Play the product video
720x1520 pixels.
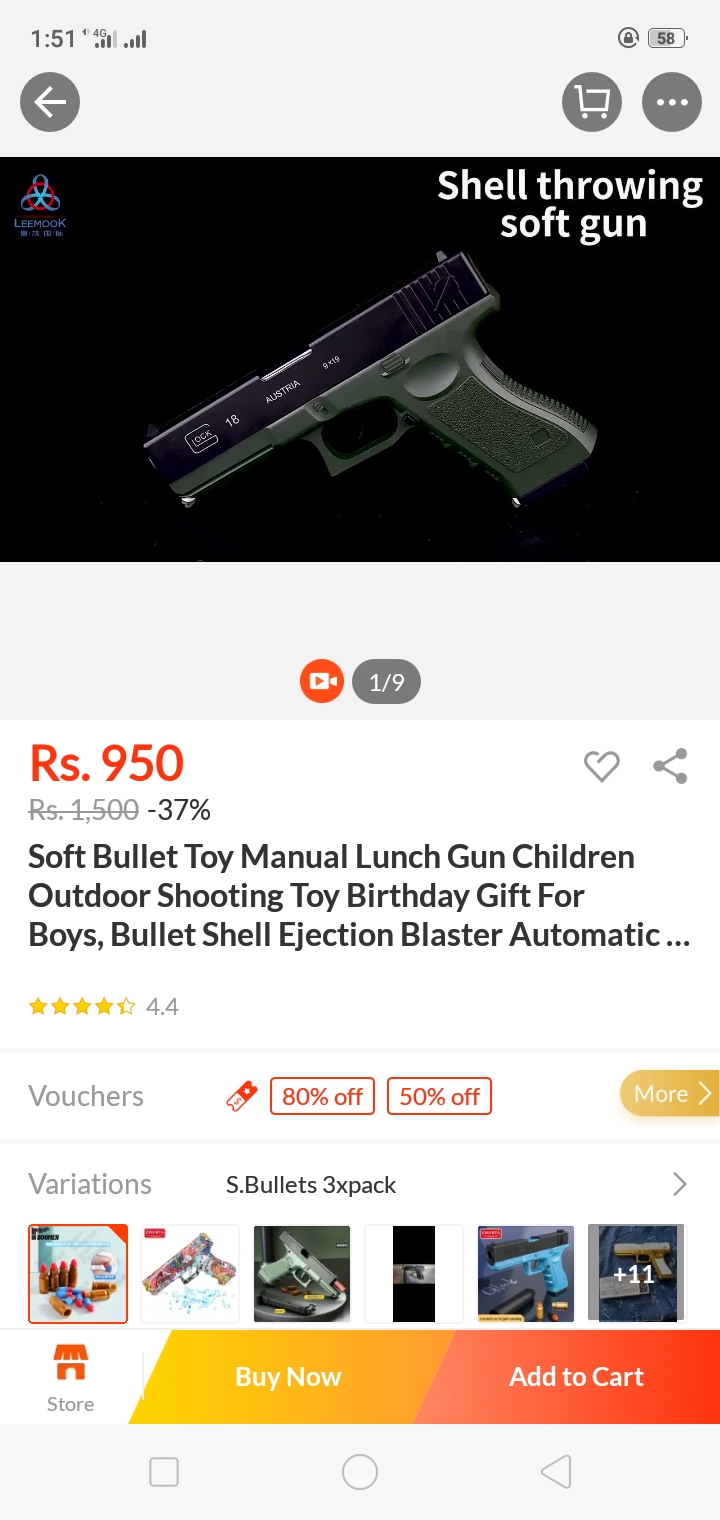(322, 682)
